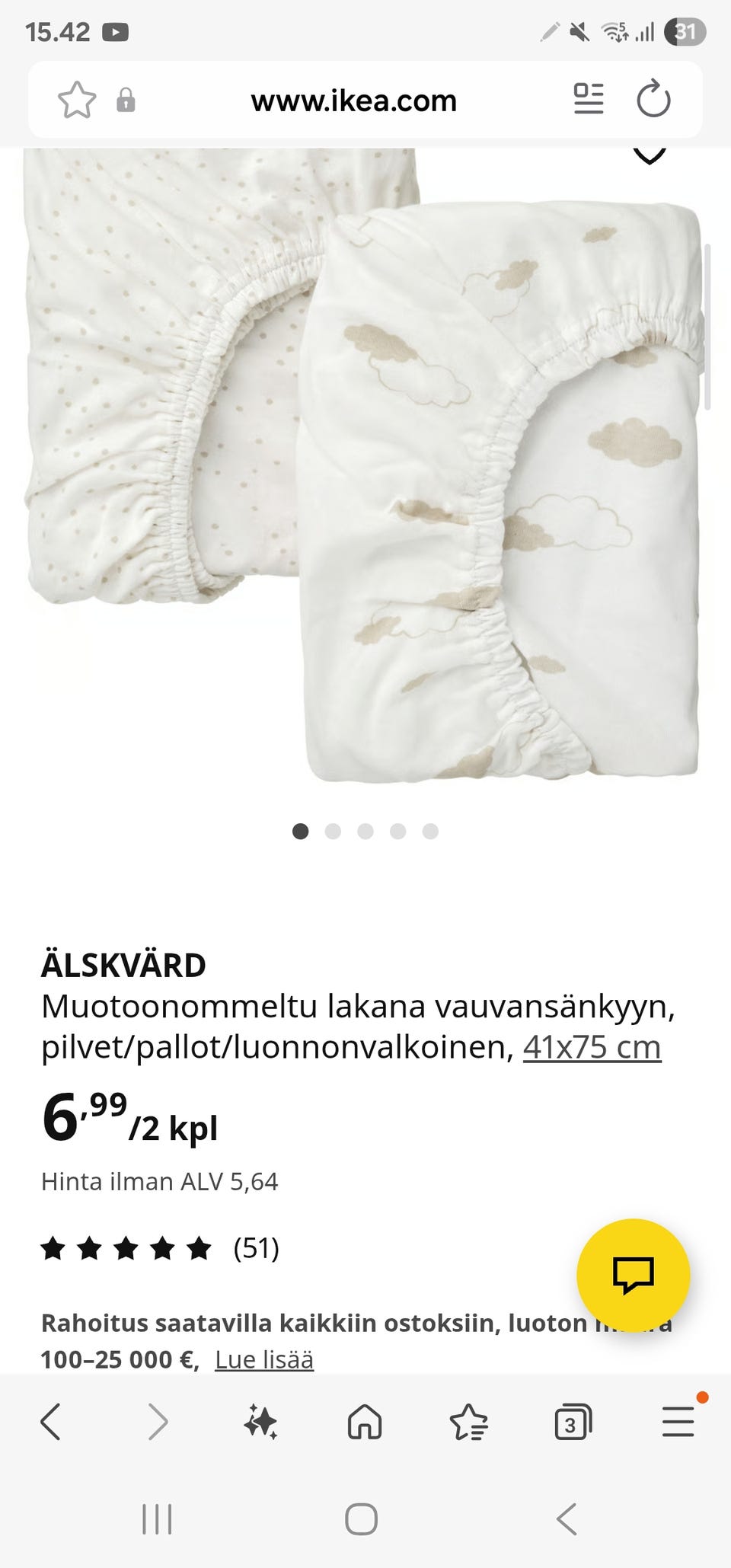Open the 51 customer reviews
The image size is (731, 1568).
pyautogui.click(x=255, y=1247)
